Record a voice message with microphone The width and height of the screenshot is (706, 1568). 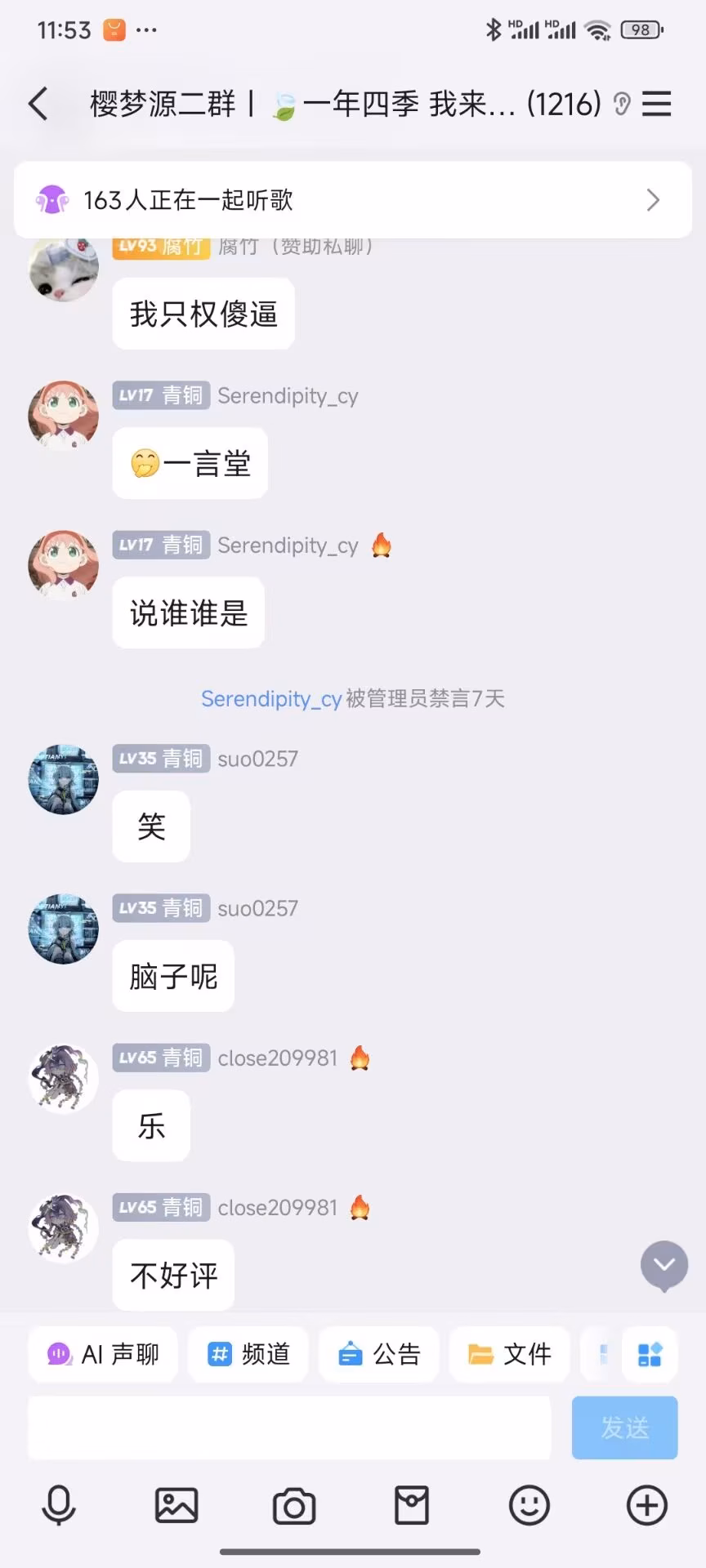(x=59, y=1505)
